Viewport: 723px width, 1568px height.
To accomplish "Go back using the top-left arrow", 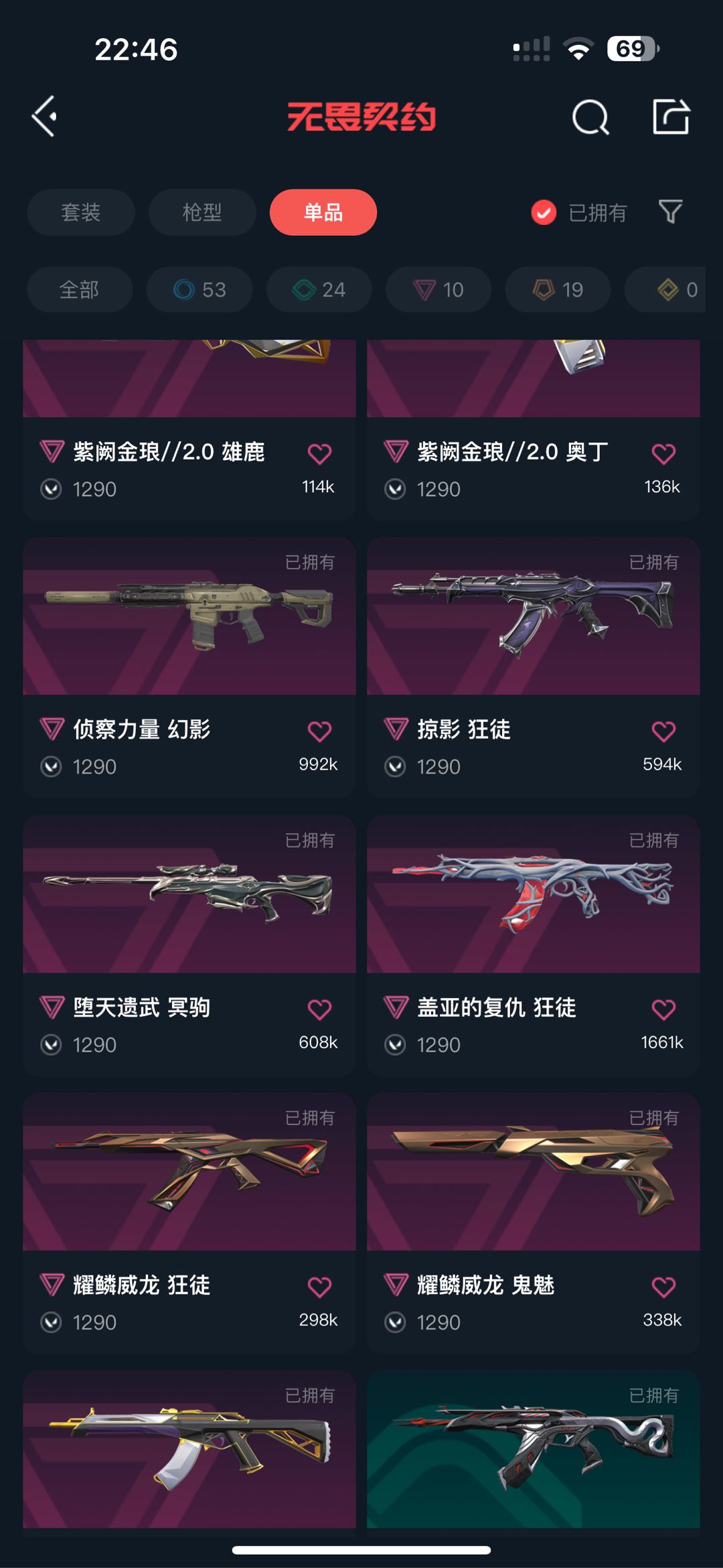I will pos(45,117).
